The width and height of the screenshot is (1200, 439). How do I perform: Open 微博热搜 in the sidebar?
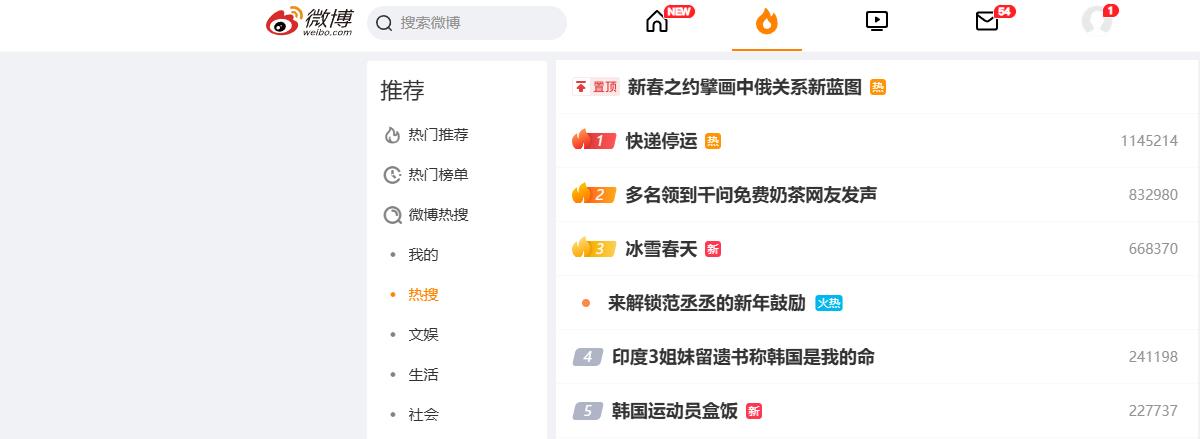point(438,215)
